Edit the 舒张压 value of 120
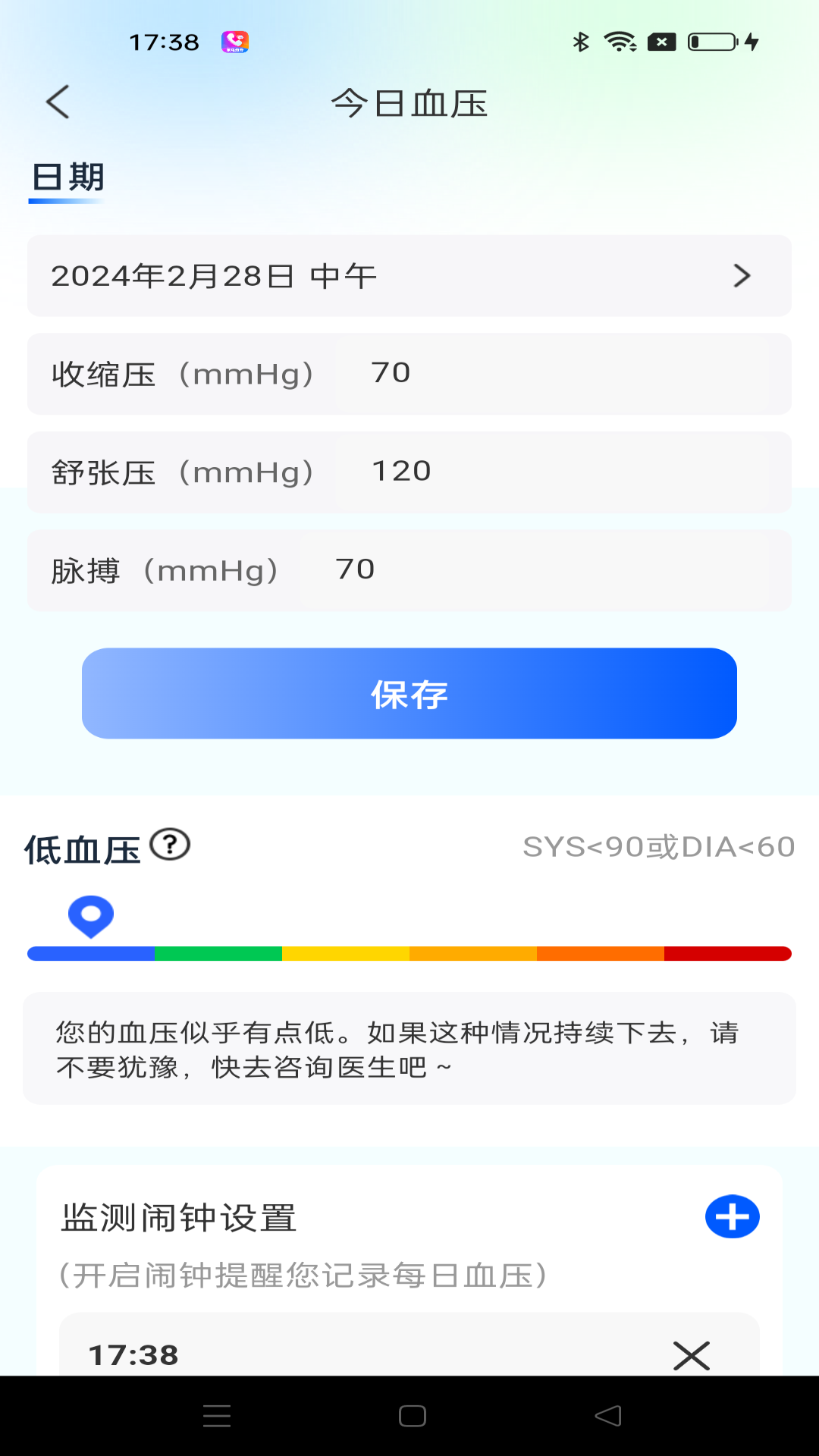The height and width of the screenshot is (1456, 819). pos(402,471)
